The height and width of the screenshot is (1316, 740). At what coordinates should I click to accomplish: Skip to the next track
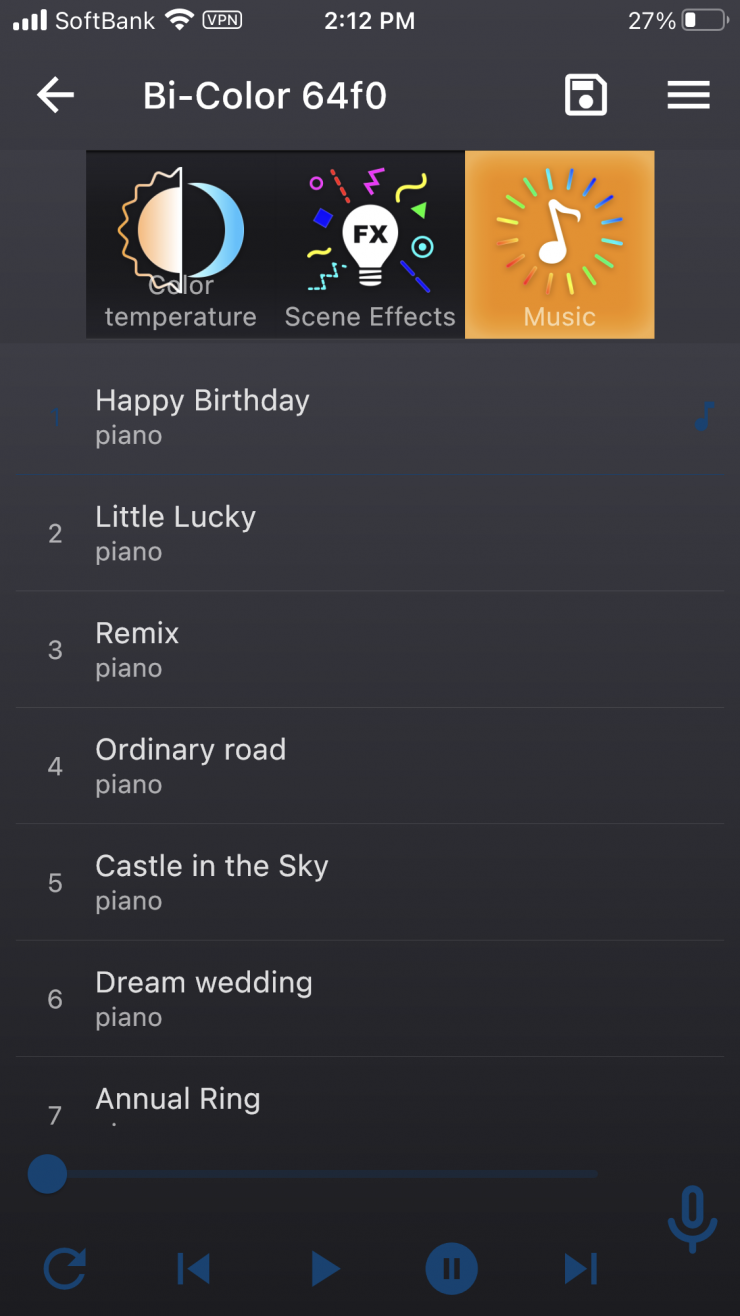(x=580, y=1269)
